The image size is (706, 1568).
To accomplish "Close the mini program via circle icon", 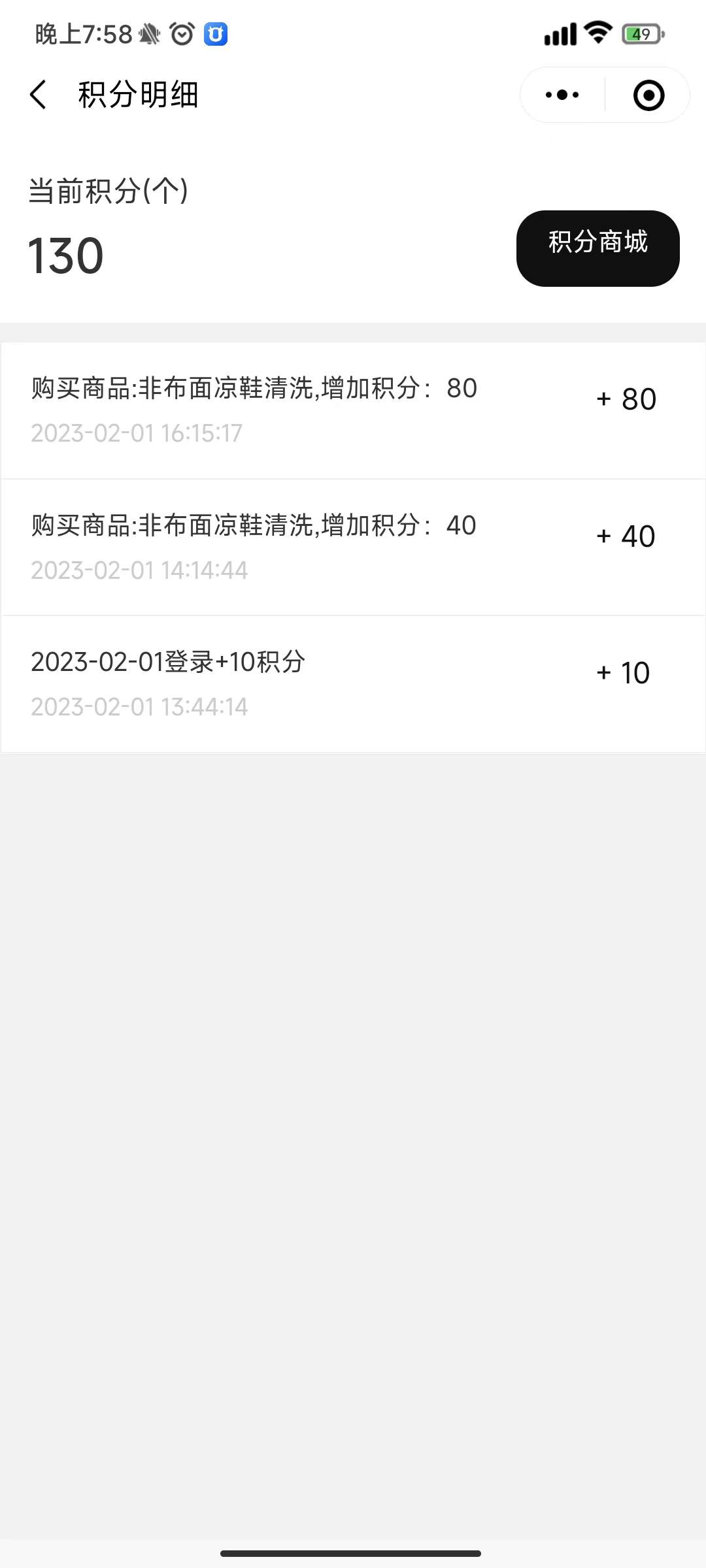I will [x=648, y=95].
